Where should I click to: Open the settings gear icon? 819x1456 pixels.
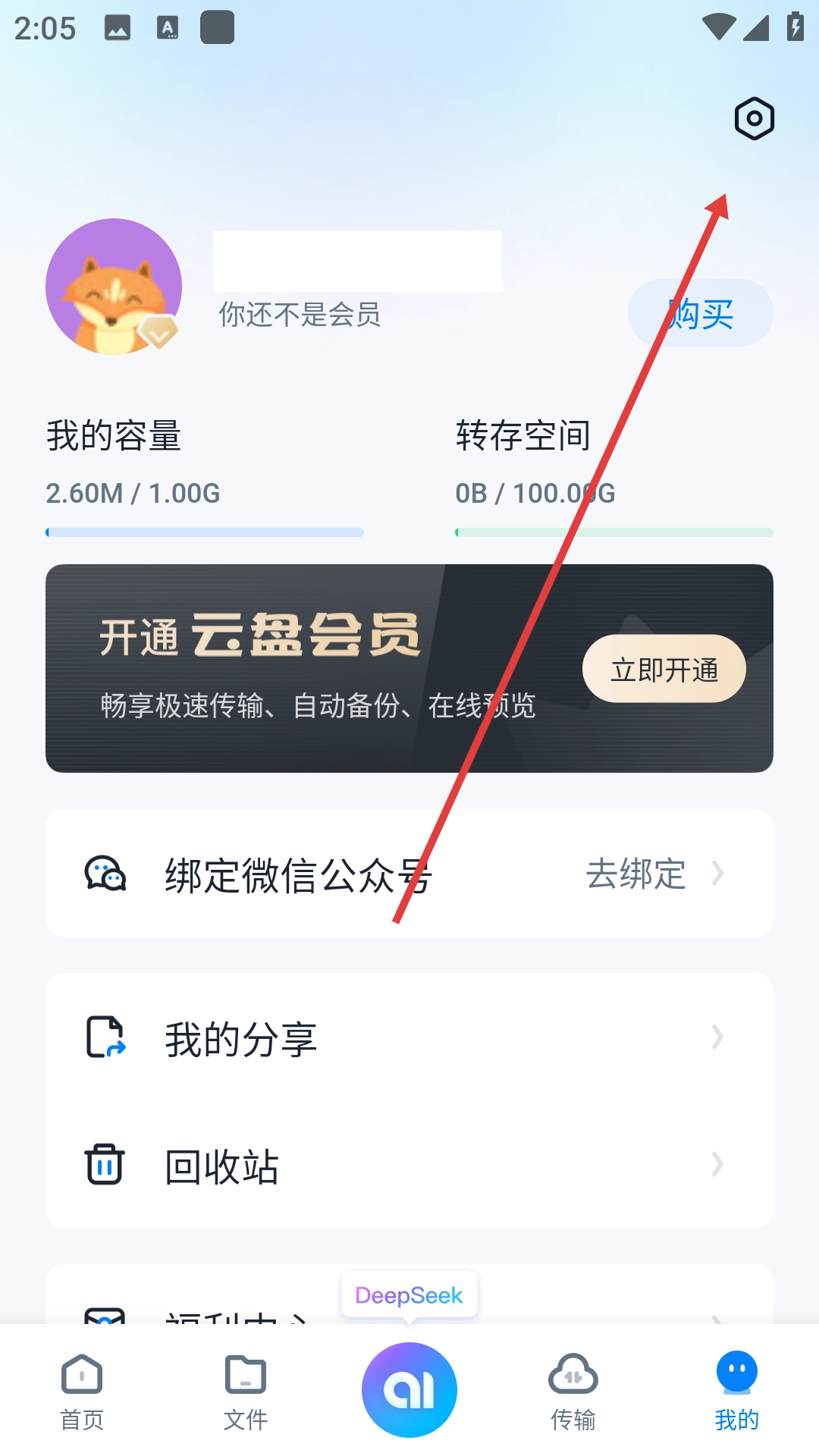tap(754, 118)
